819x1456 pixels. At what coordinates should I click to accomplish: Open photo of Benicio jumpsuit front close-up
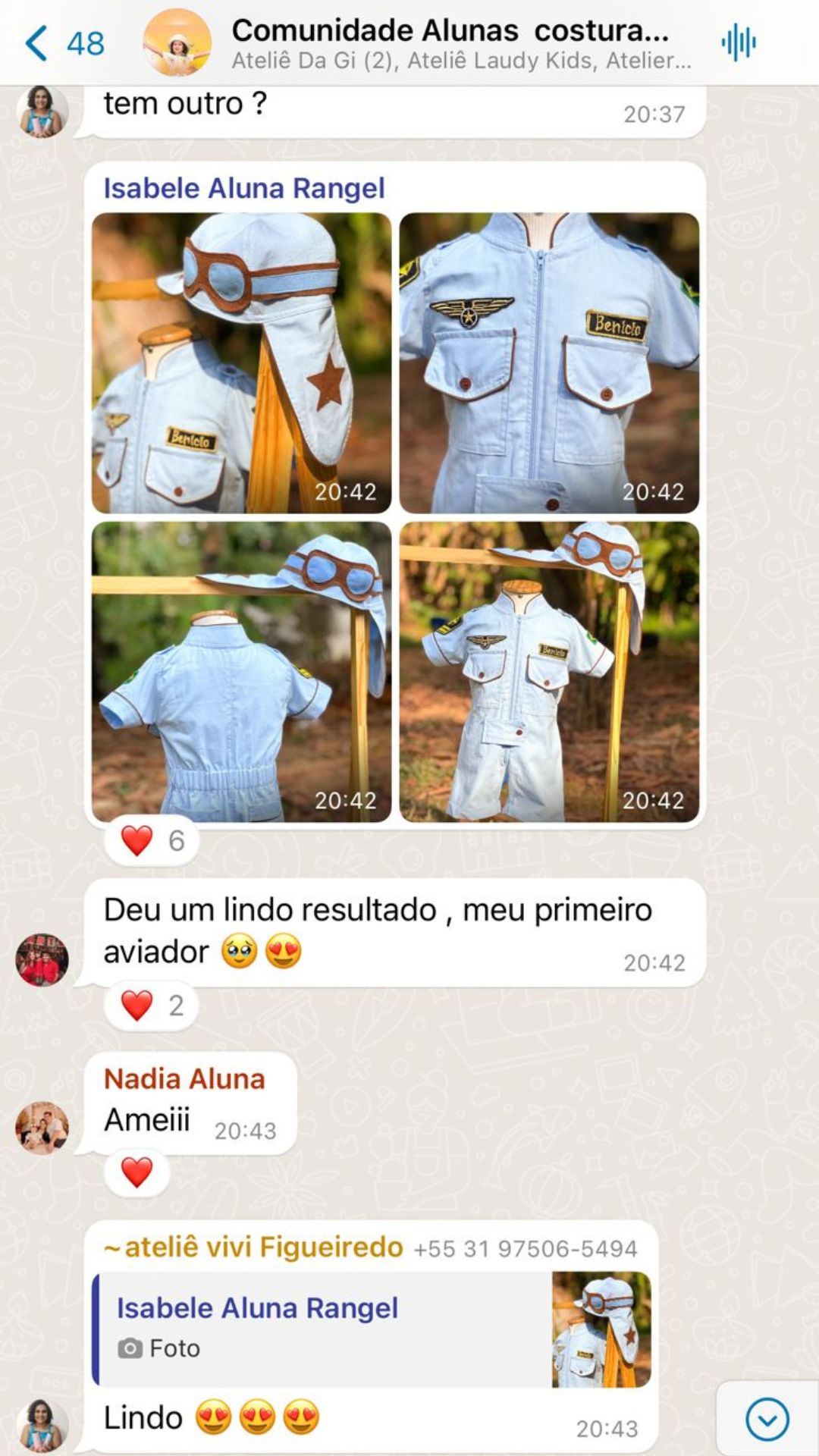pos(549,362)
